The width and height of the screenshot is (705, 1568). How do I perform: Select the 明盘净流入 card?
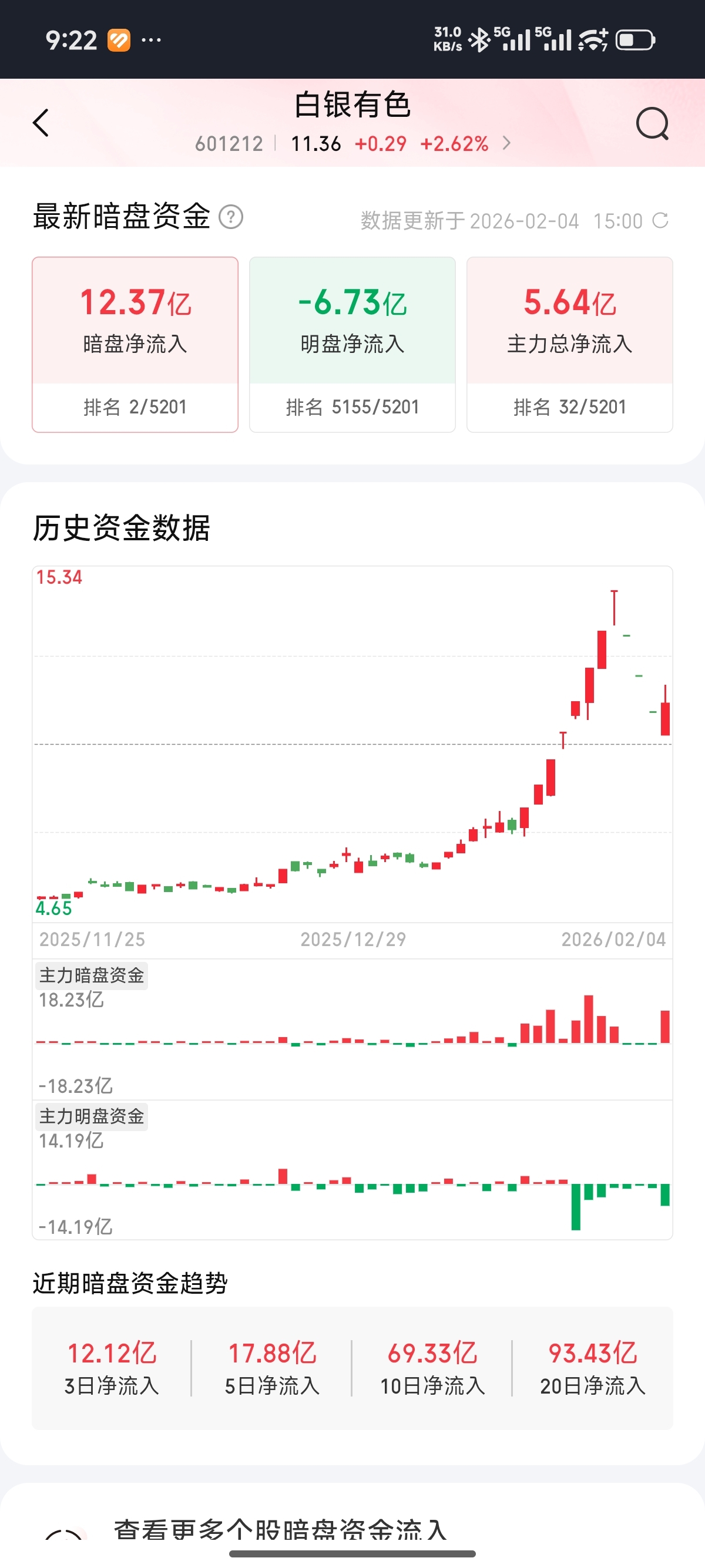pos(352,344)
